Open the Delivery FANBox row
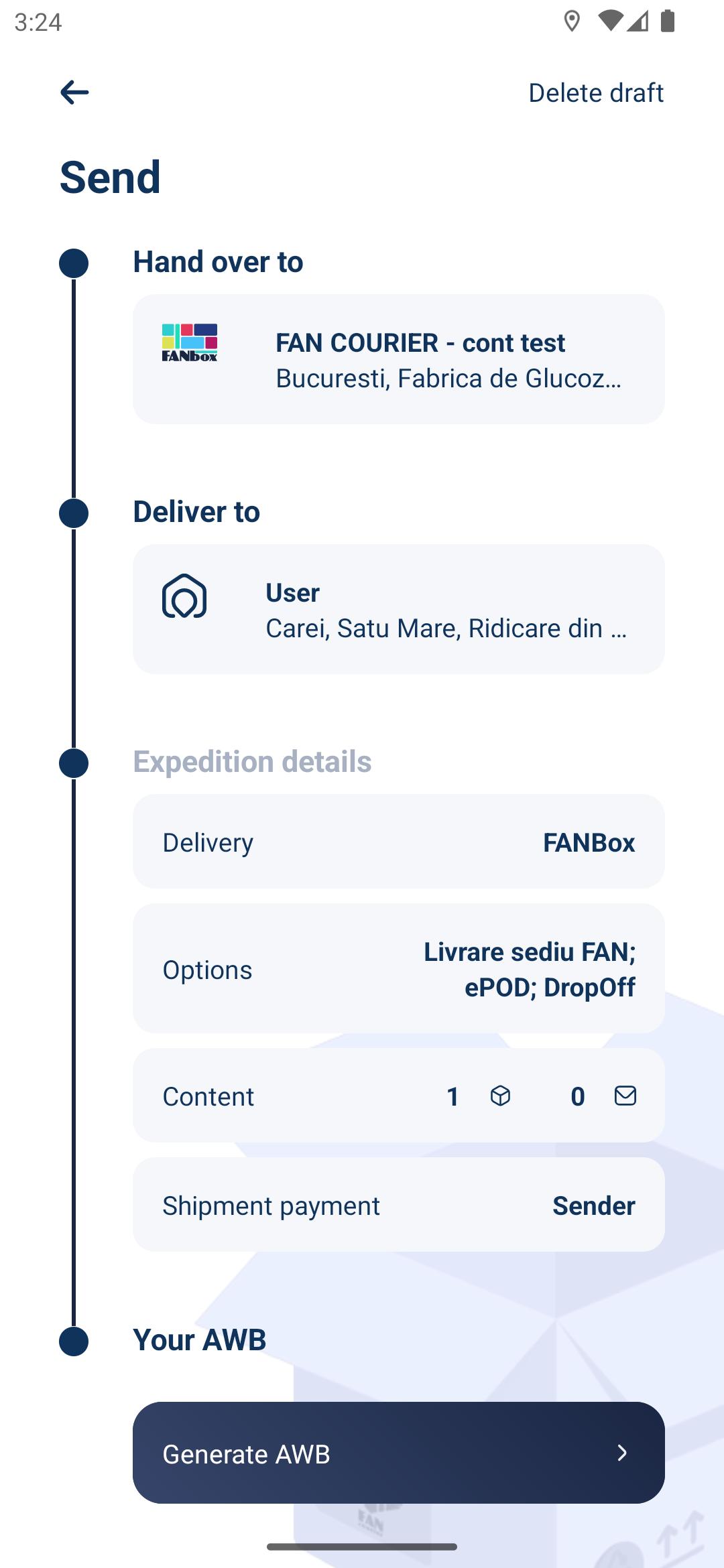The image size is (724, 1568). click(399, 842)
